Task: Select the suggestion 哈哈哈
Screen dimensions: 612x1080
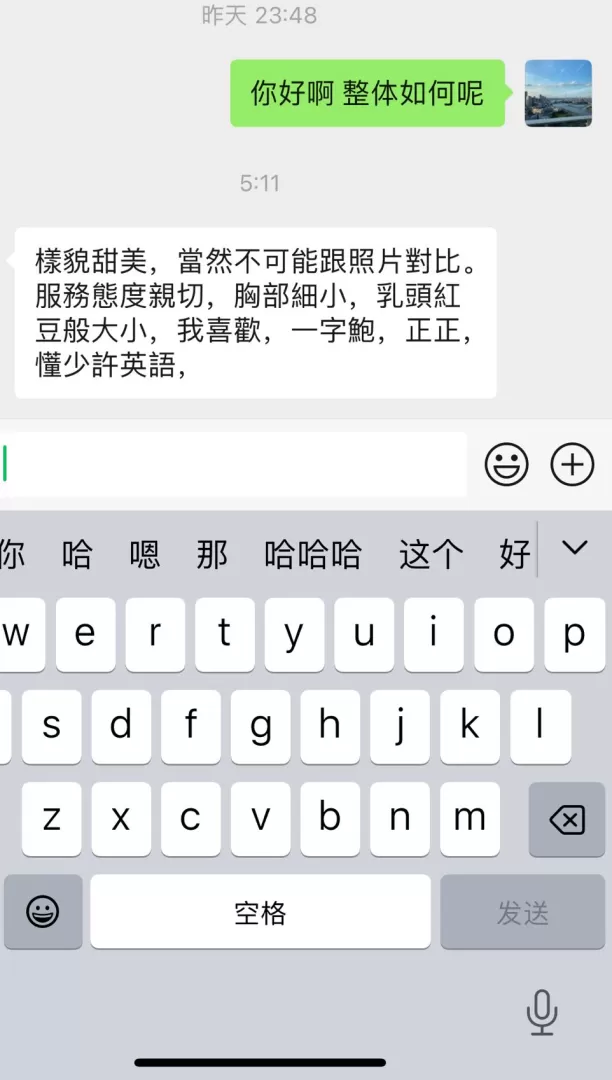Action: 313,553
